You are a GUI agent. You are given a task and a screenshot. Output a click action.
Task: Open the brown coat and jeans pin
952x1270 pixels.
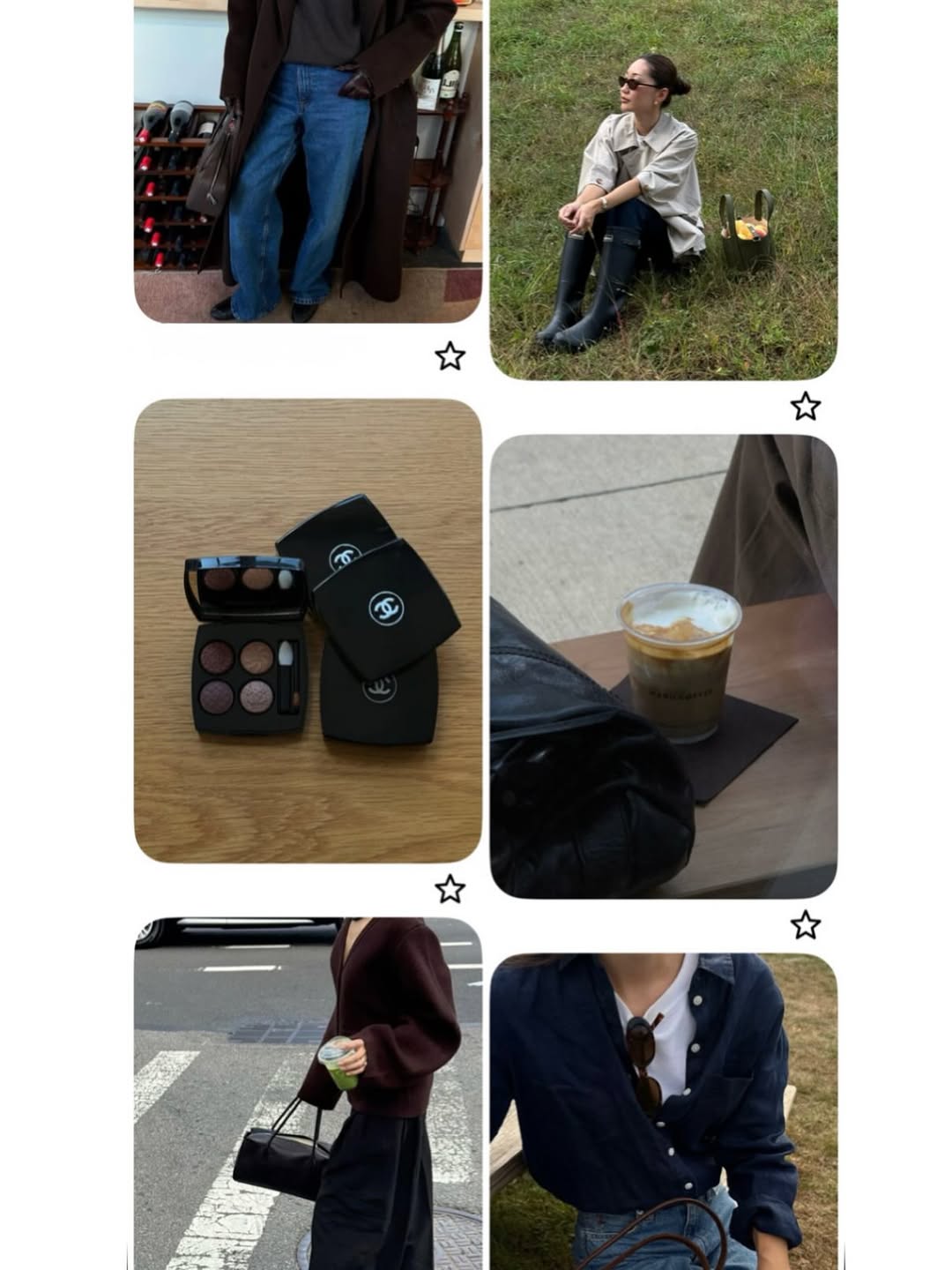tap(308, 159)
